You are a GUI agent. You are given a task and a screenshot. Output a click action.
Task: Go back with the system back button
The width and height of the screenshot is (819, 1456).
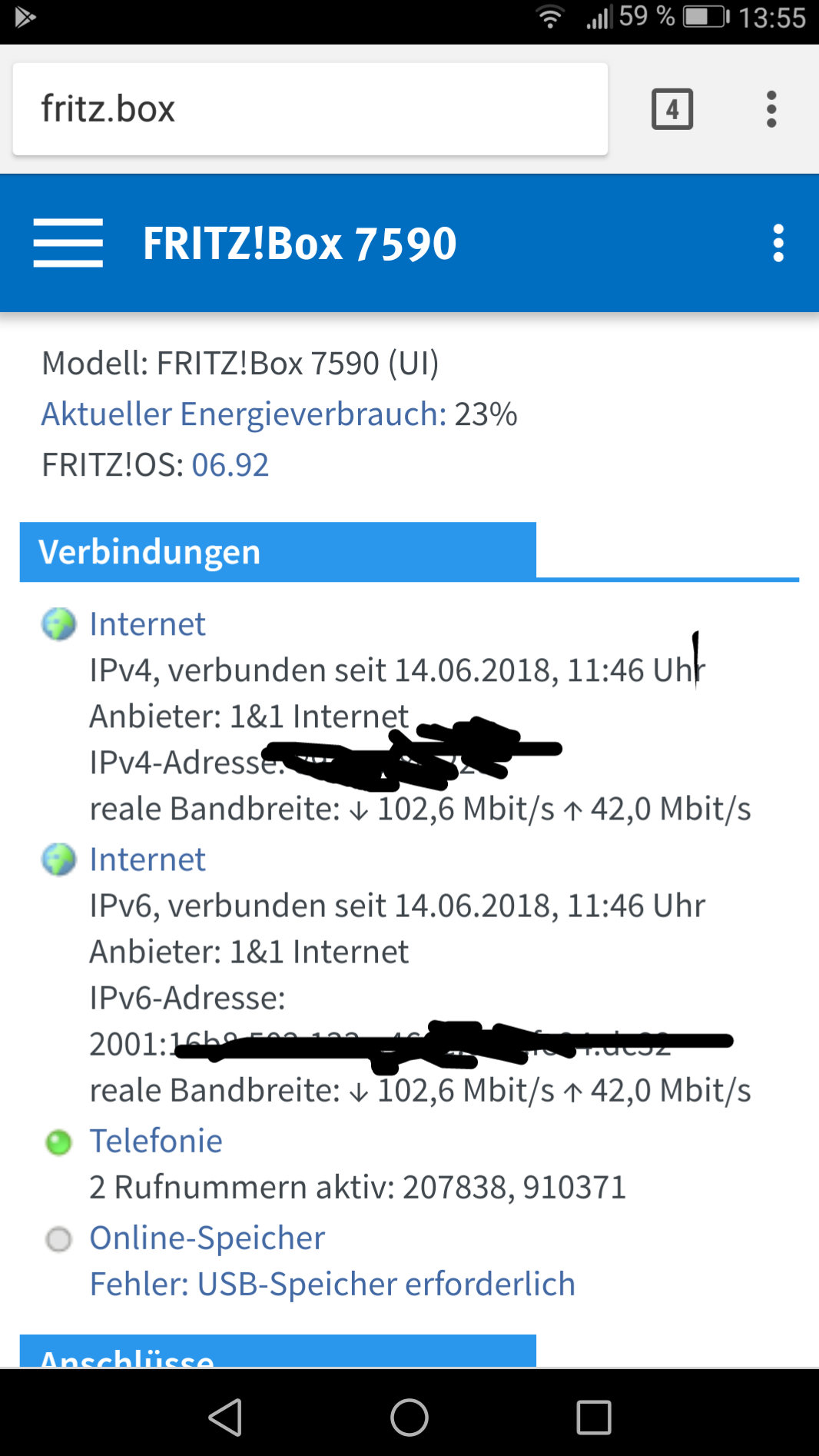(225, 1418)
